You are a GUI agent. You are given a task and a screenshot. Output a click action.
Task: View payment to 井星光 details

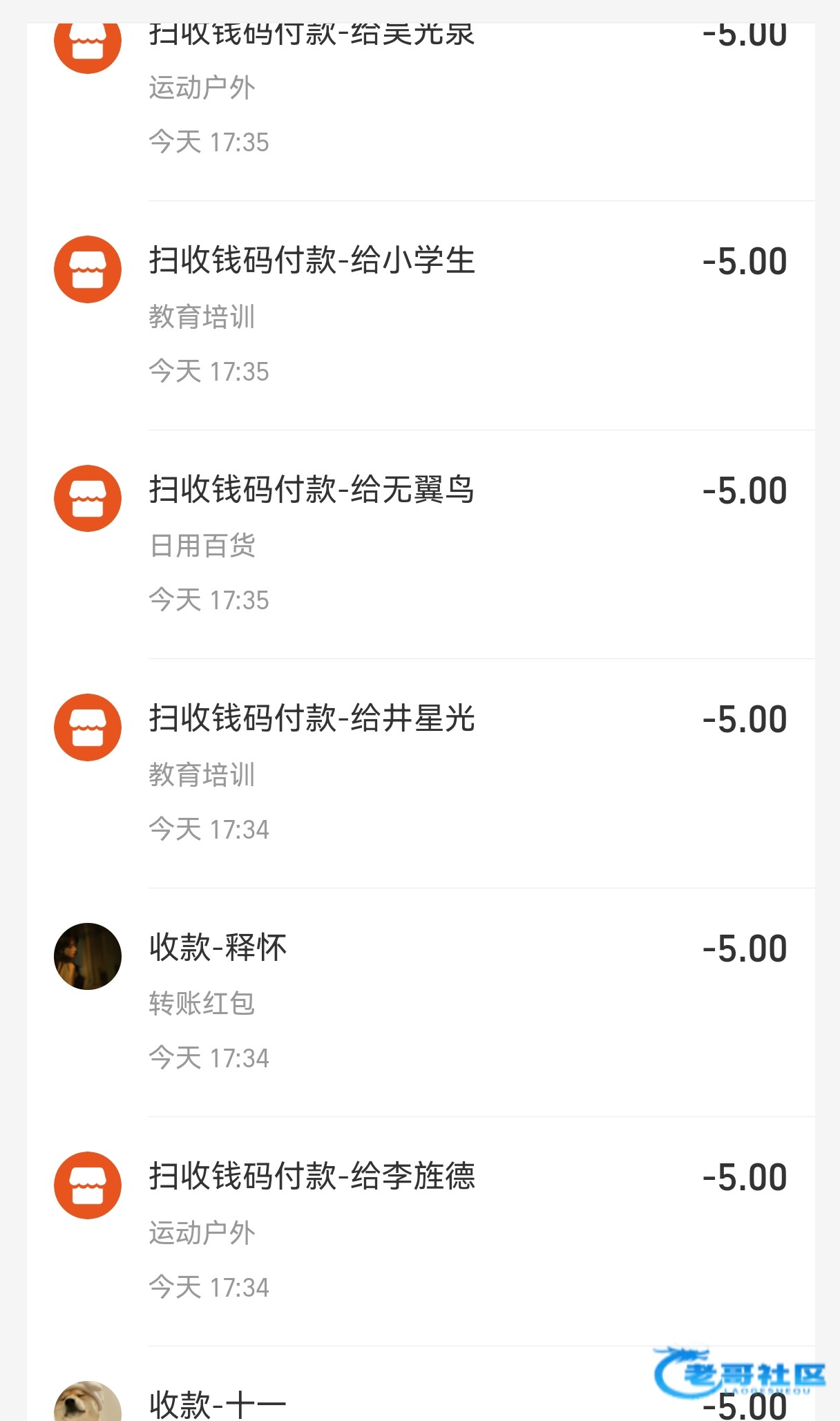pyautogui.click(x=420, y=773)
